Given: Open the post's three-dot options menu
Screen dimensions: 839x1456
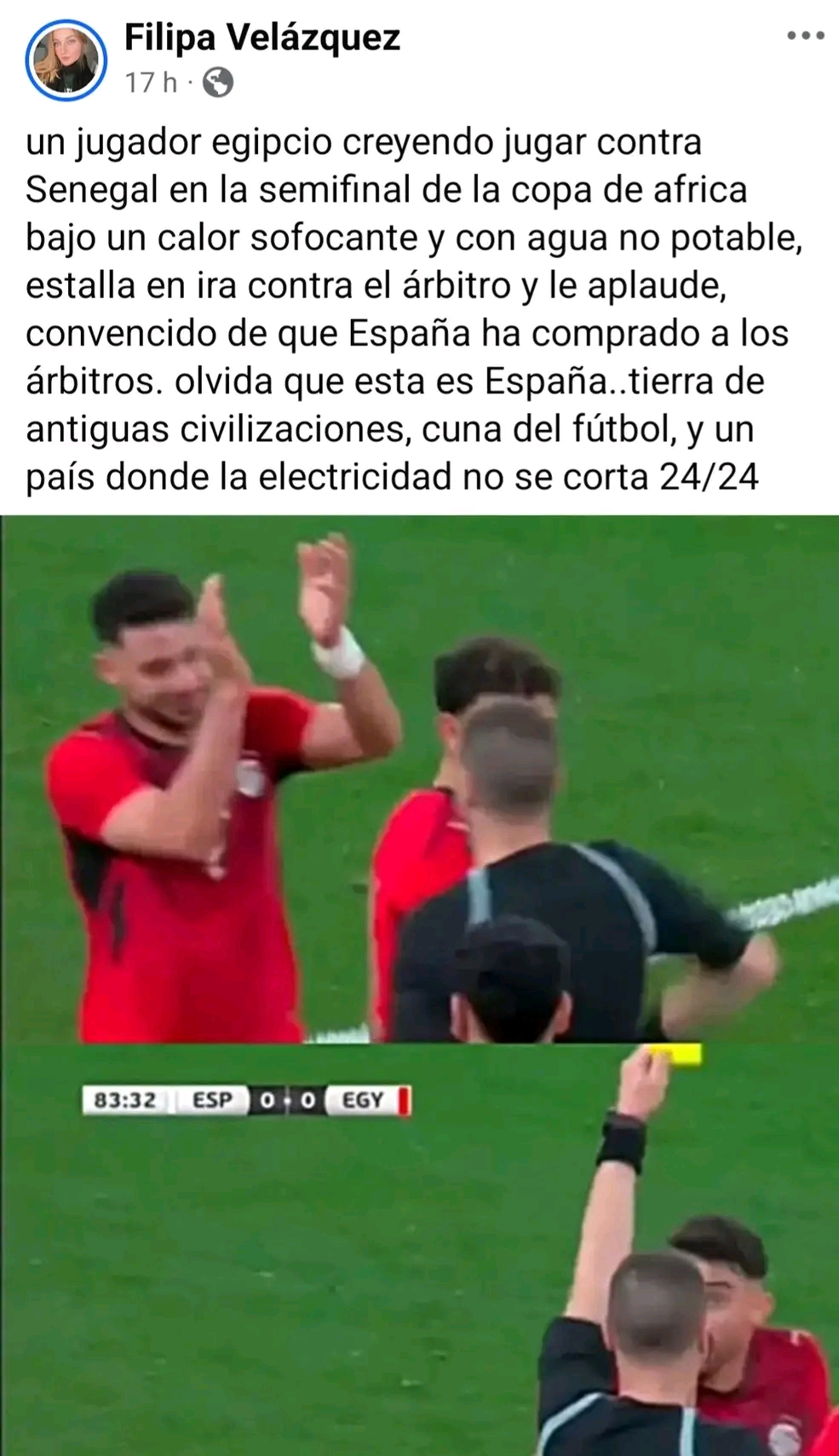Looking at the screenshot, I should (x=804, y=36).
